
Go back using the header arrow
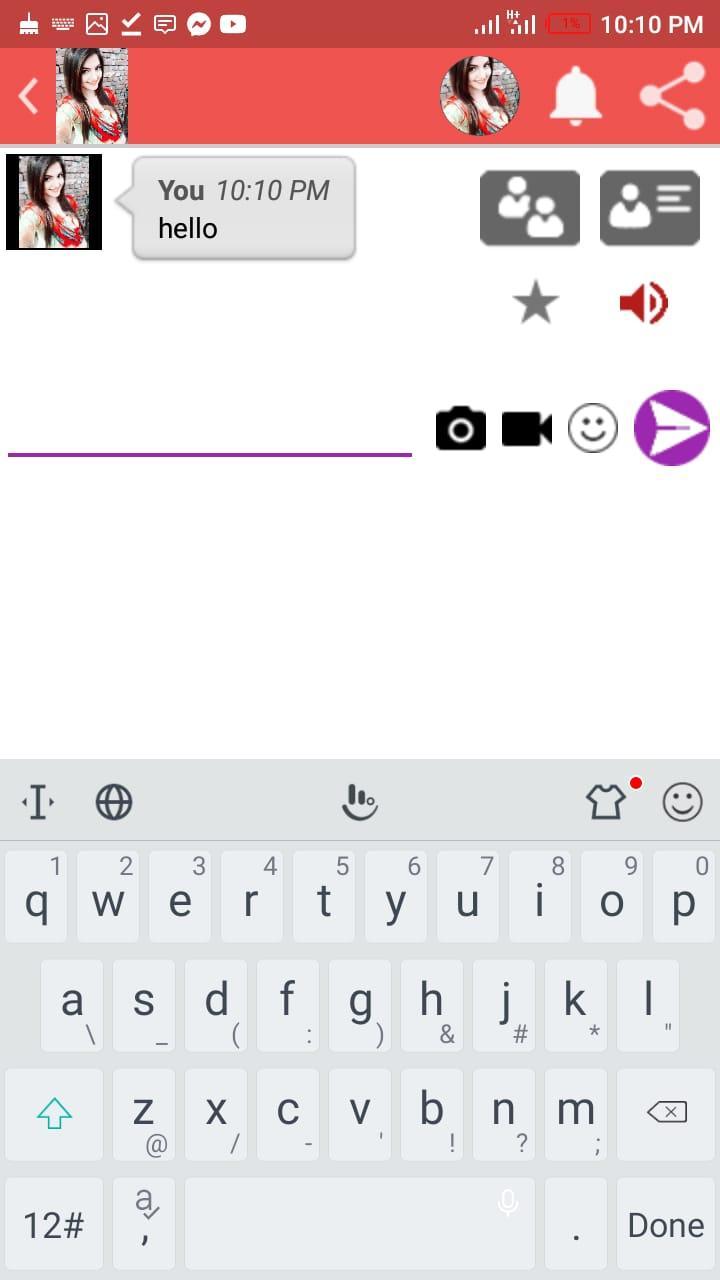point(28,96)
